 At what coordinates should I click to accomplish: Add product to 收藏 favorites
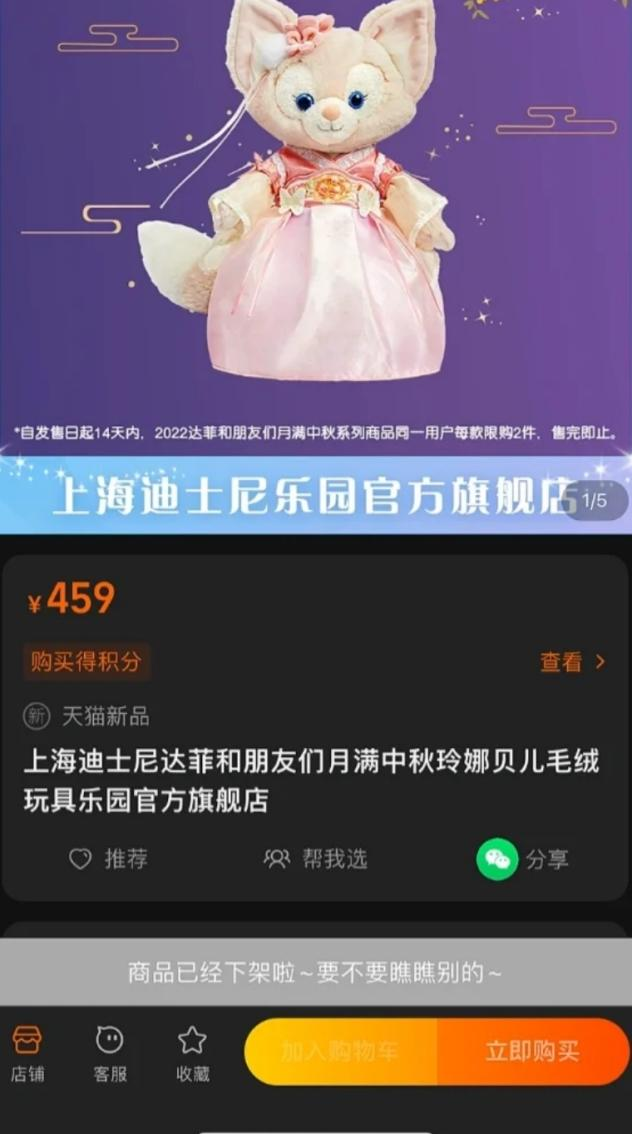point(192,1053)
